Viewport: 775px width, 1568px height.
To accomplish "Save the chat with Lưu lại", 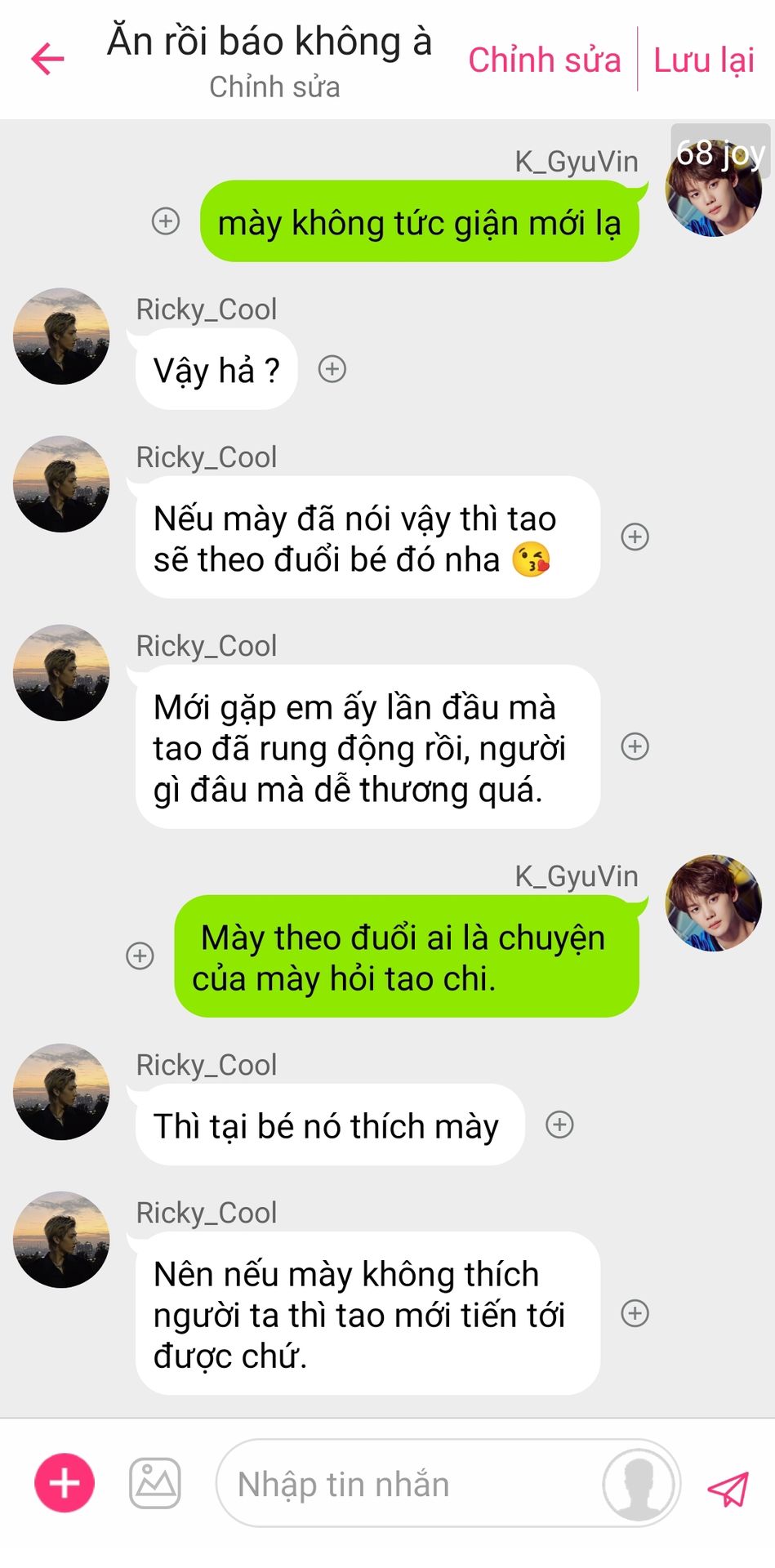I will coord(703,60).
